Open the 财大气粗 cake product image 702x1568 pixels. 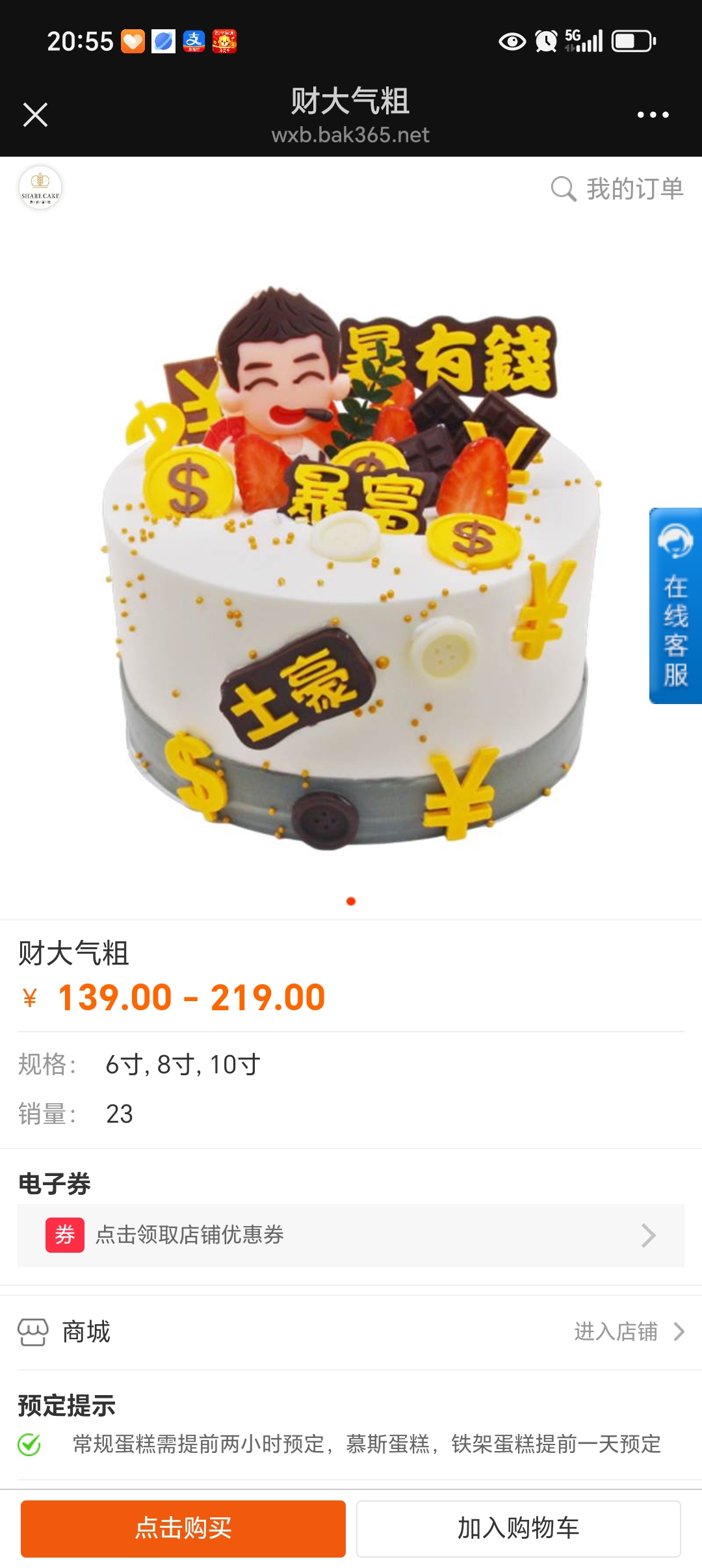tap(351, 566)
